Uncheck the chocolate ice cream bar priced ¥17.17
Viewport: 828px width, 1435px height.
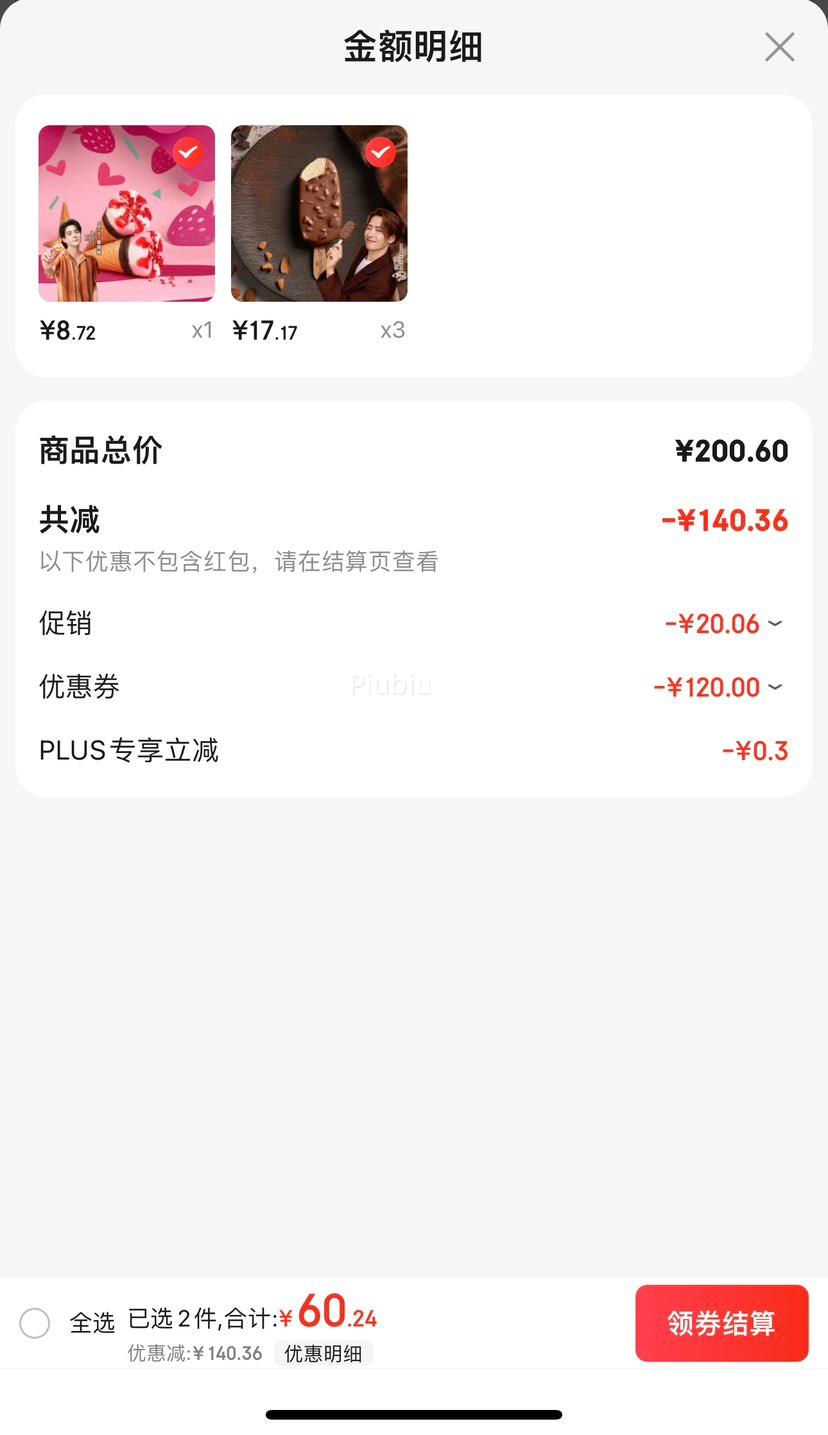click(380, 152)
